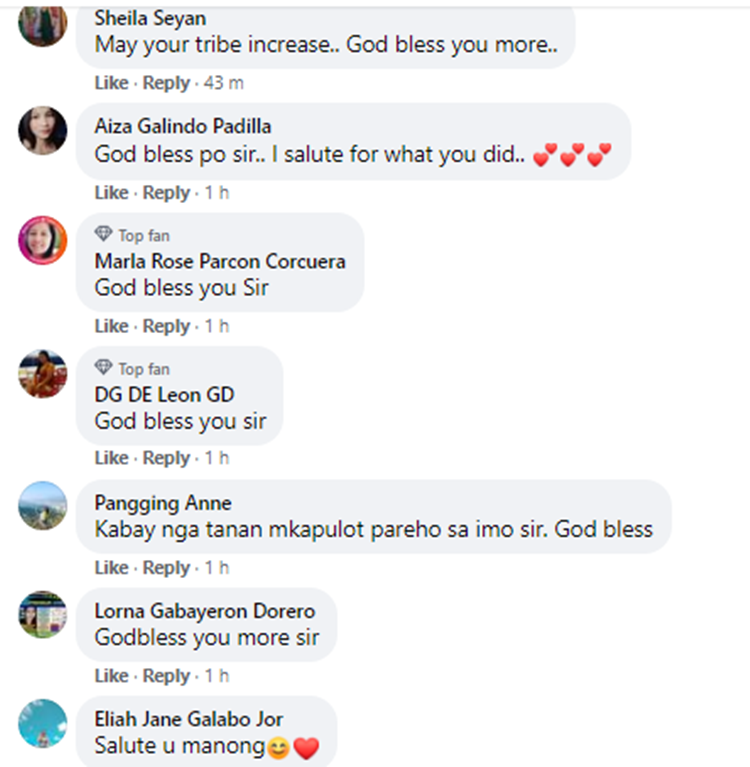Image resolution: width=750 pixels, height=767 pixels.
Task: Like DG DE Leon GD's comment
Action: coord(111,458)
